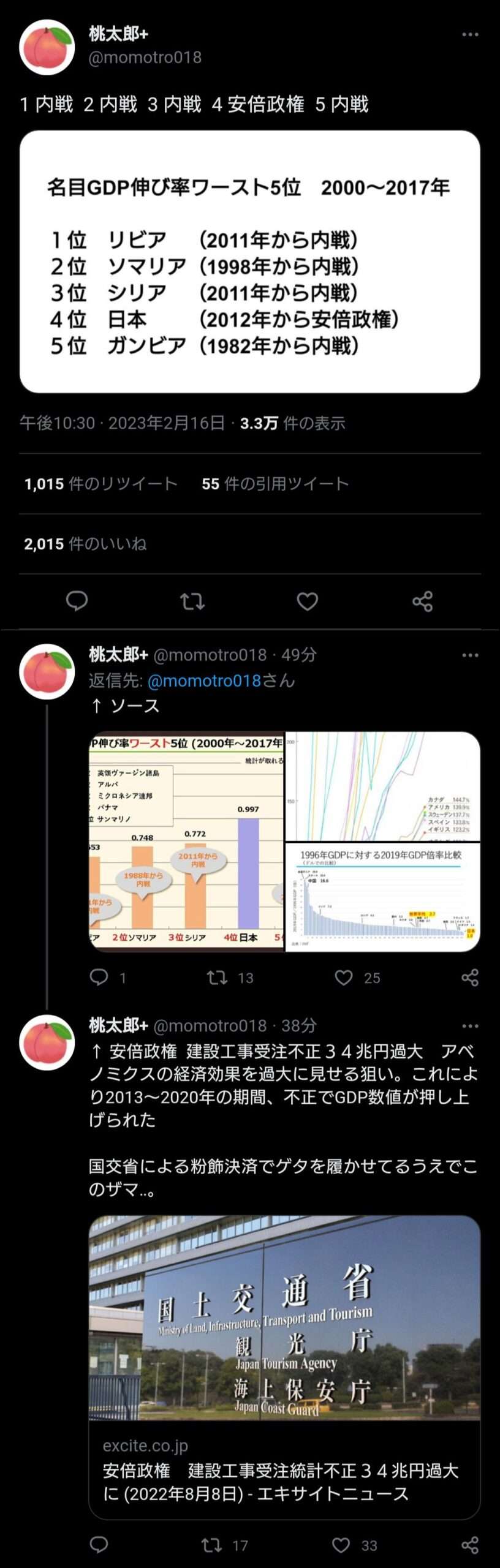Open the bar chart source image
Image resolution: width=500 pixels, height=1568 pixels.
pyautogui.click(x=186, y=841)
